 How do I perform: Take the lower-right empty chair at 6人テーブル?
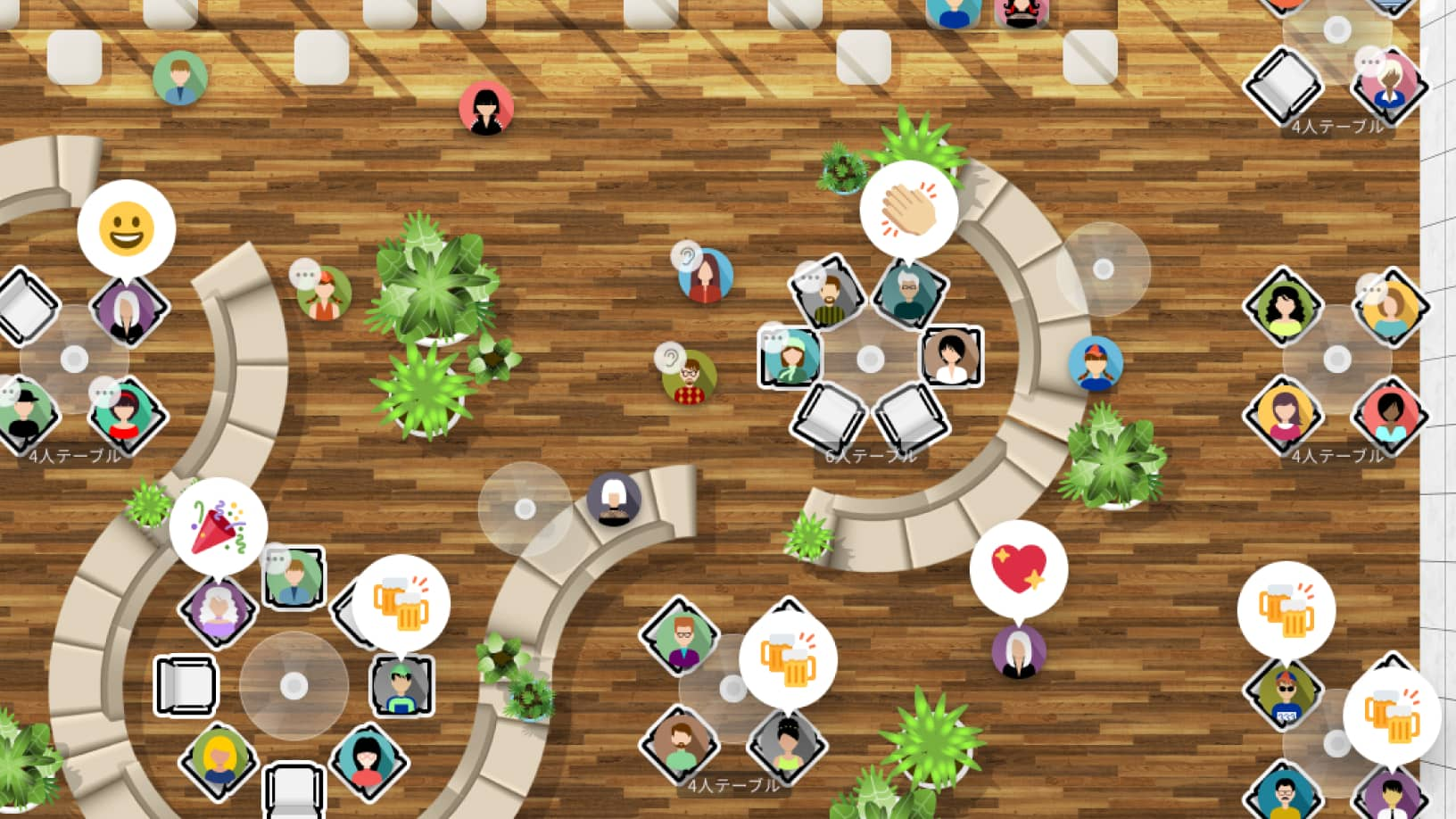pos(911,416)
